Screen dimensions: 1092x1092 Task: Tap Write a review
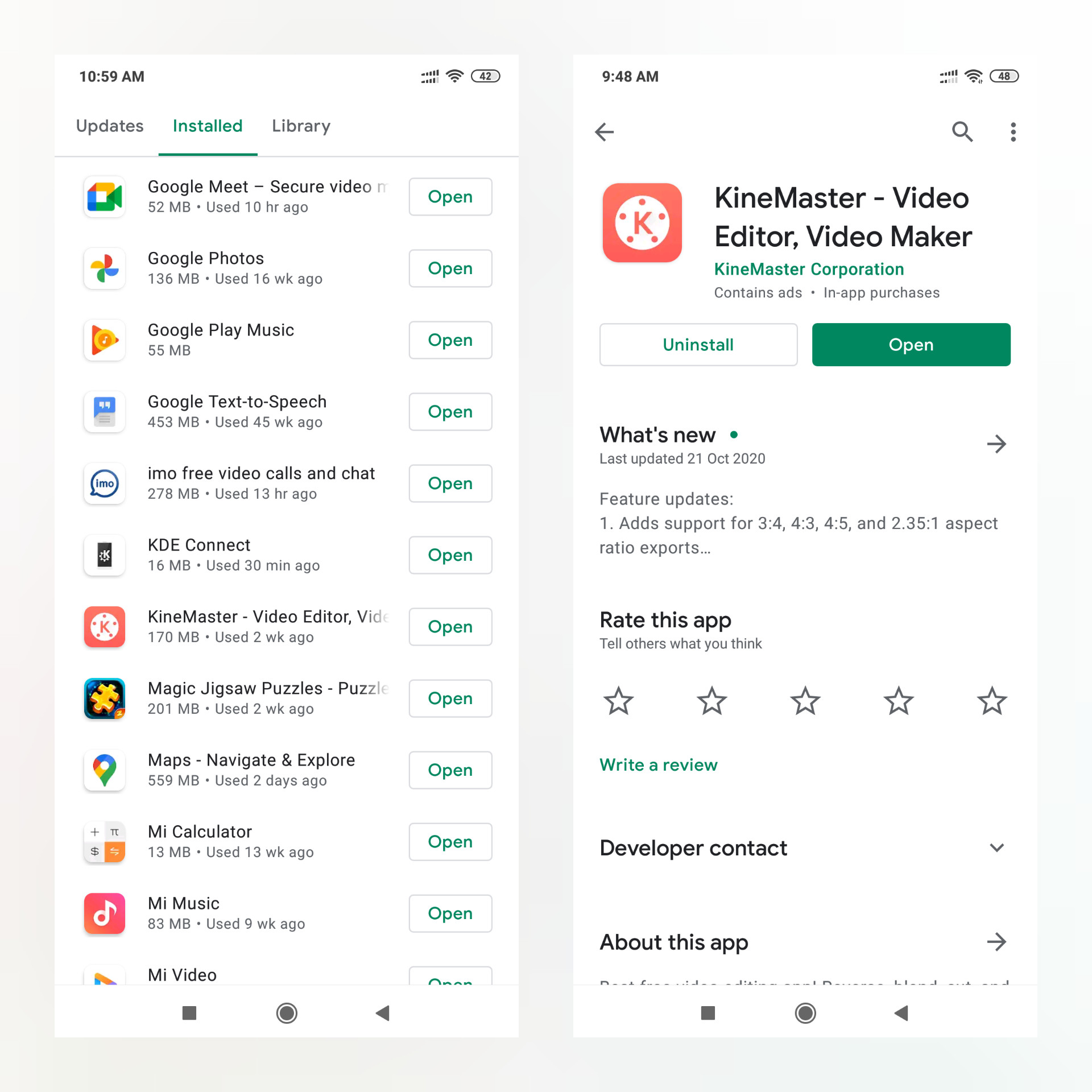coord(658,765)
